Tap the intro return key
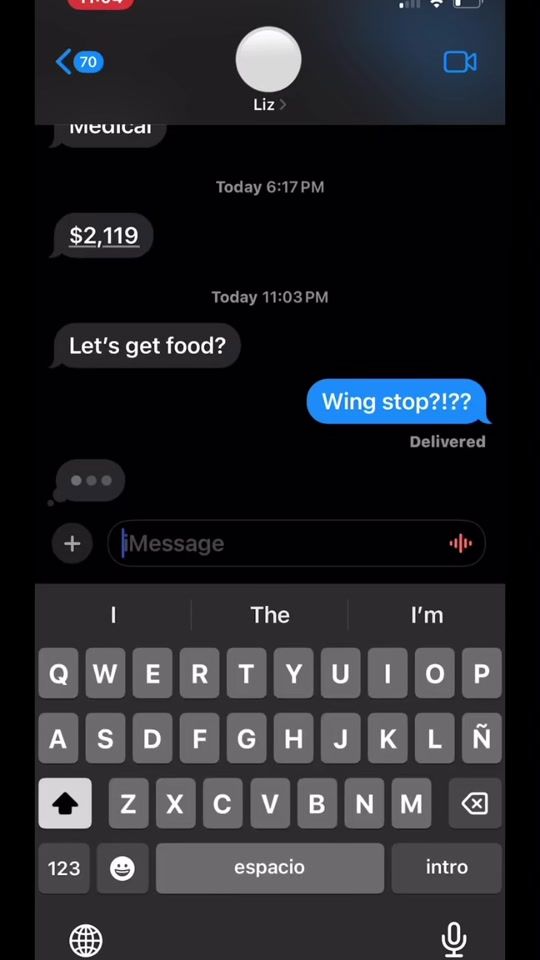540x960 pixels. tap(446, 868)
